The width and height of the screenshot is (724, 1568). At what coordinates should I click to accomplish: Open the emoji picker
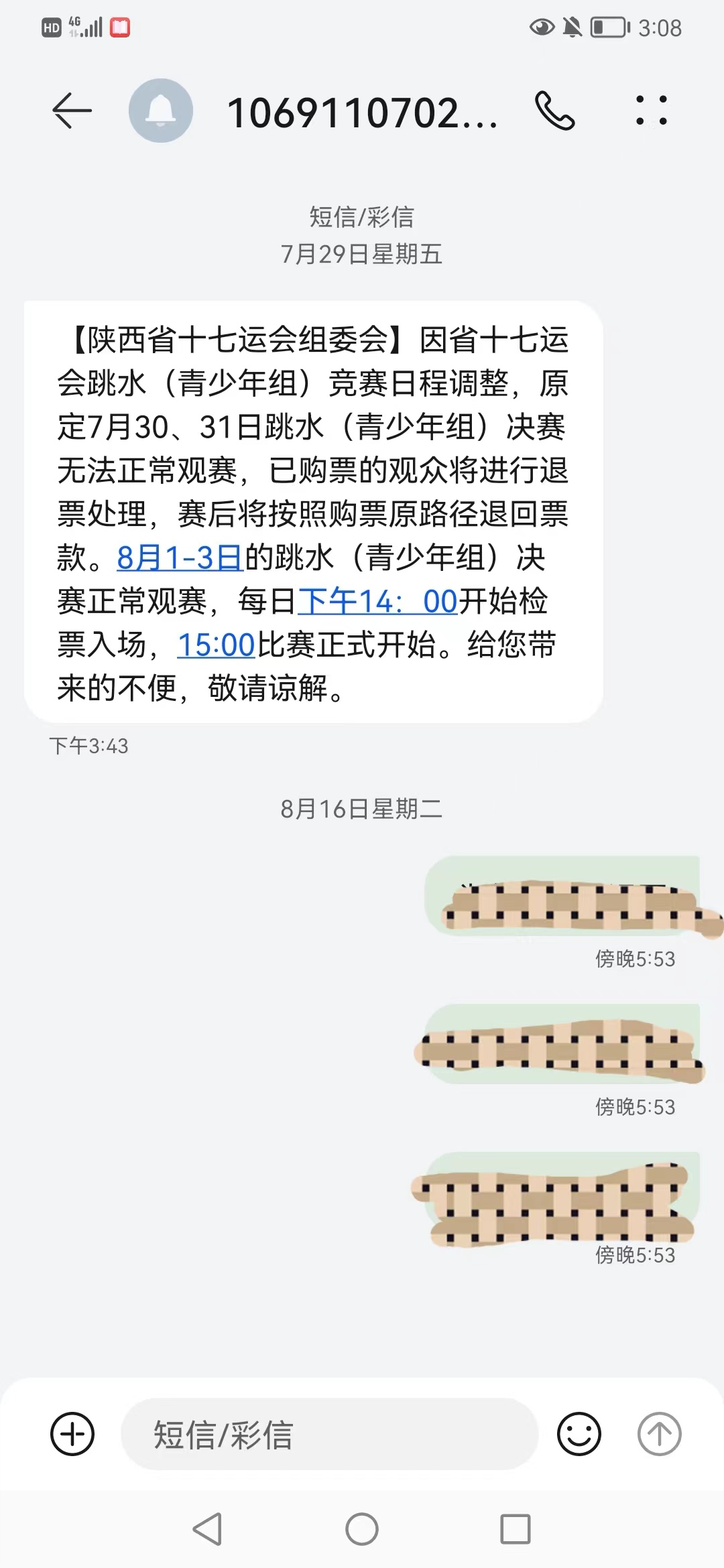coord(579,1434)
